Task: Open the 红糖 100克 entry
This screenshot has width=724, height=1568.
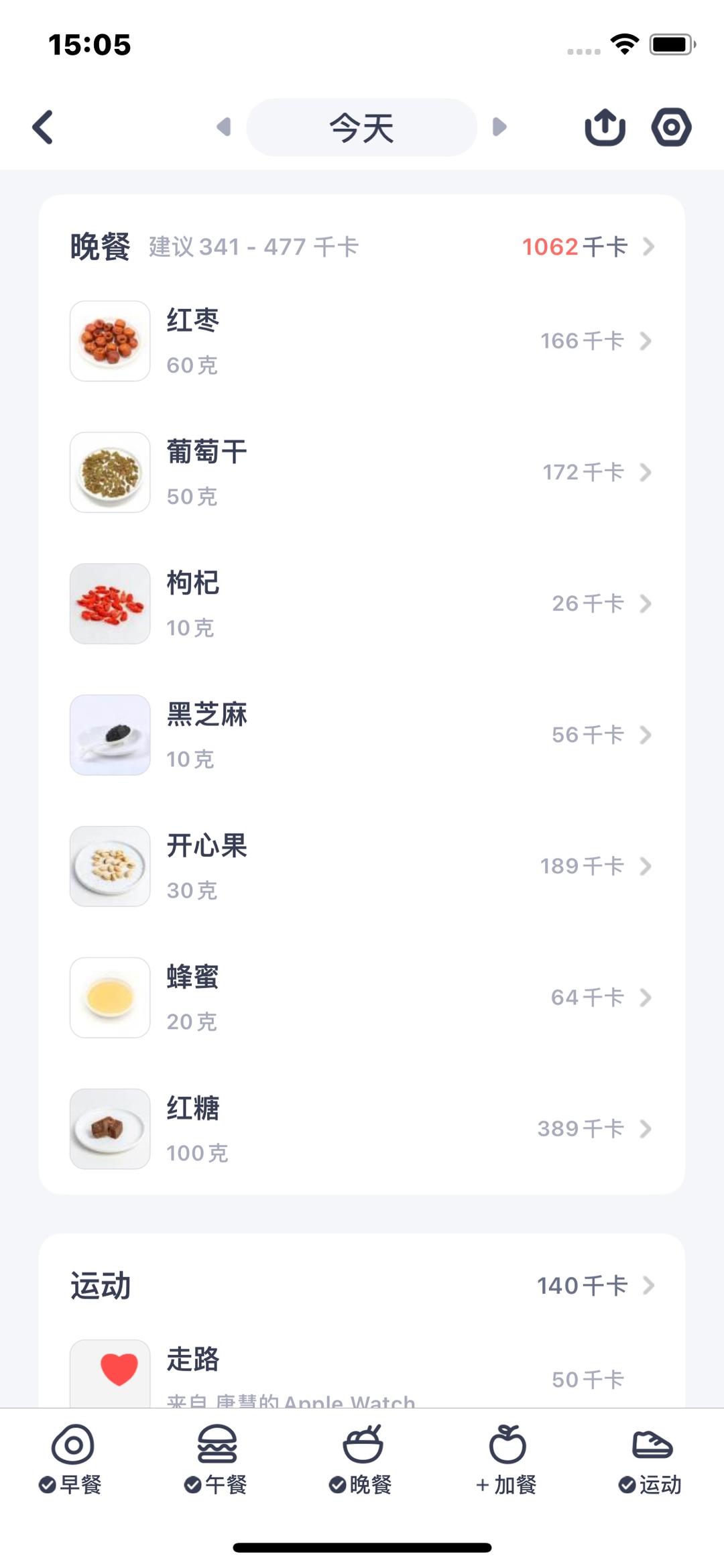Action: coord(362,1130)
